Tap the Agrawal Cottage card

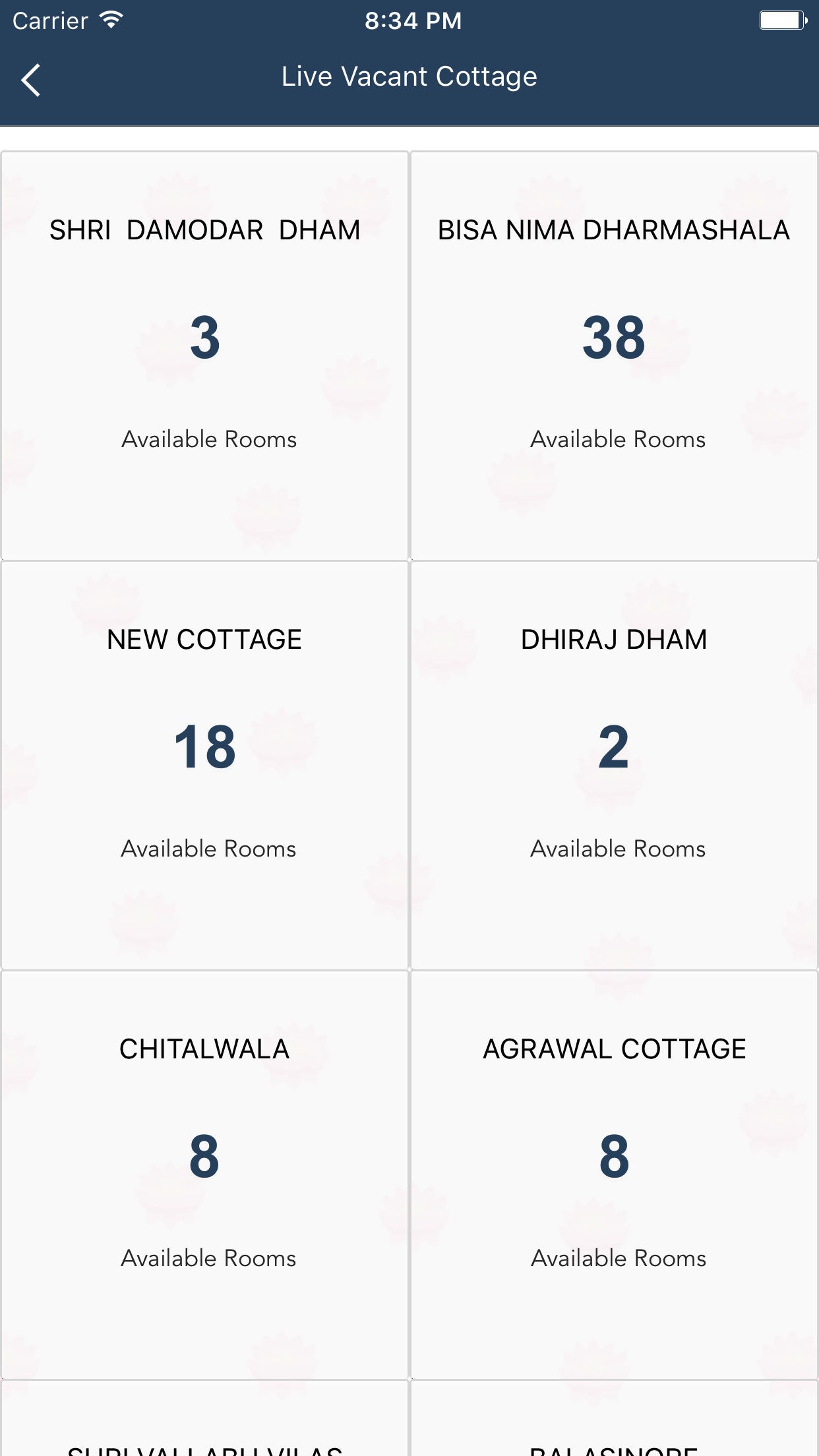click(x=614, y=1174)
